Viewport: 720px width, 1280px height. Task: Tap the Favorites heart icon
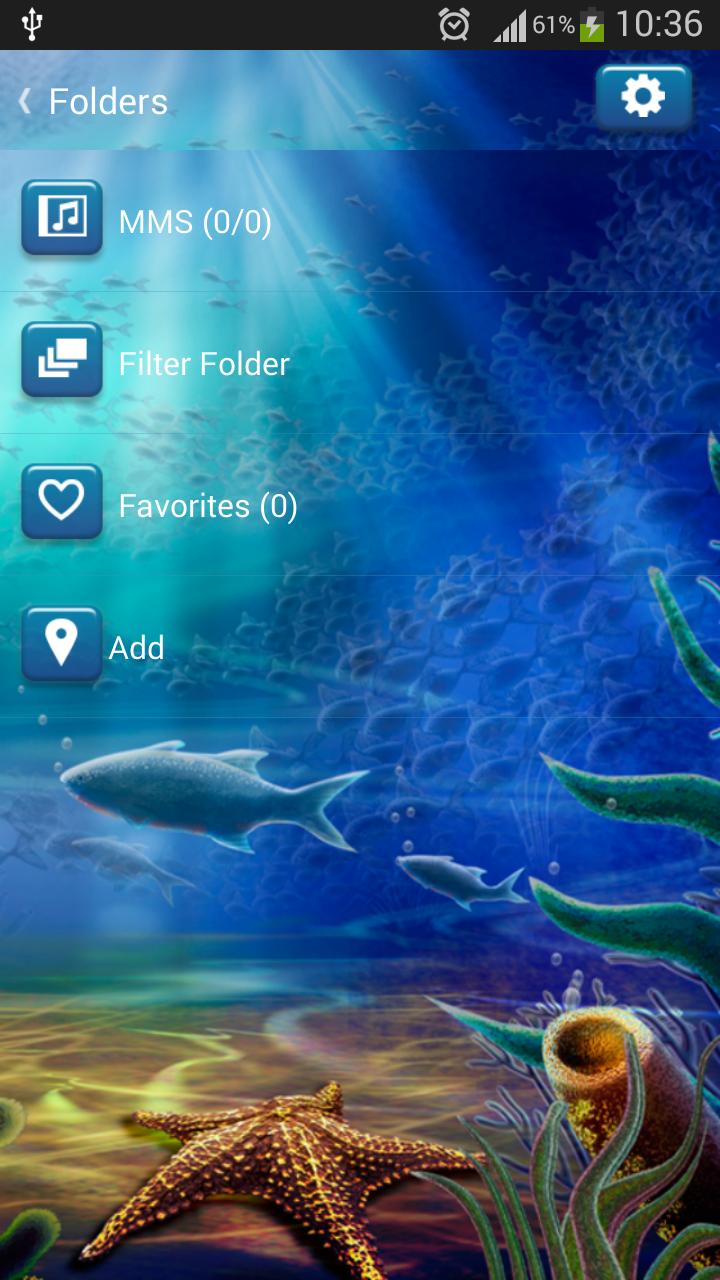coord(62,502)
